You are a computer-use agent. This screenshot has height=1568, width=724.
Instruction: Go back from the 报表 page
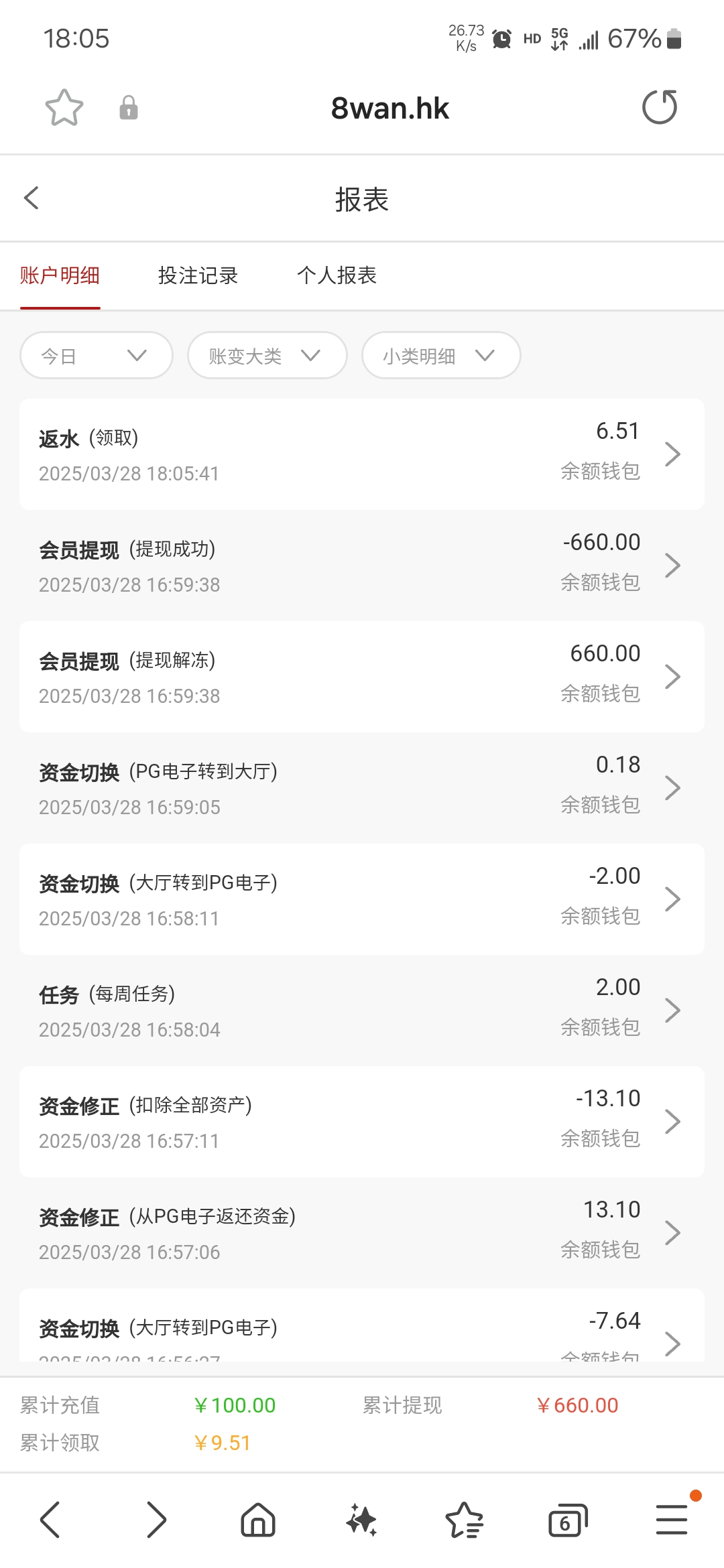click(x=32, y=198)
